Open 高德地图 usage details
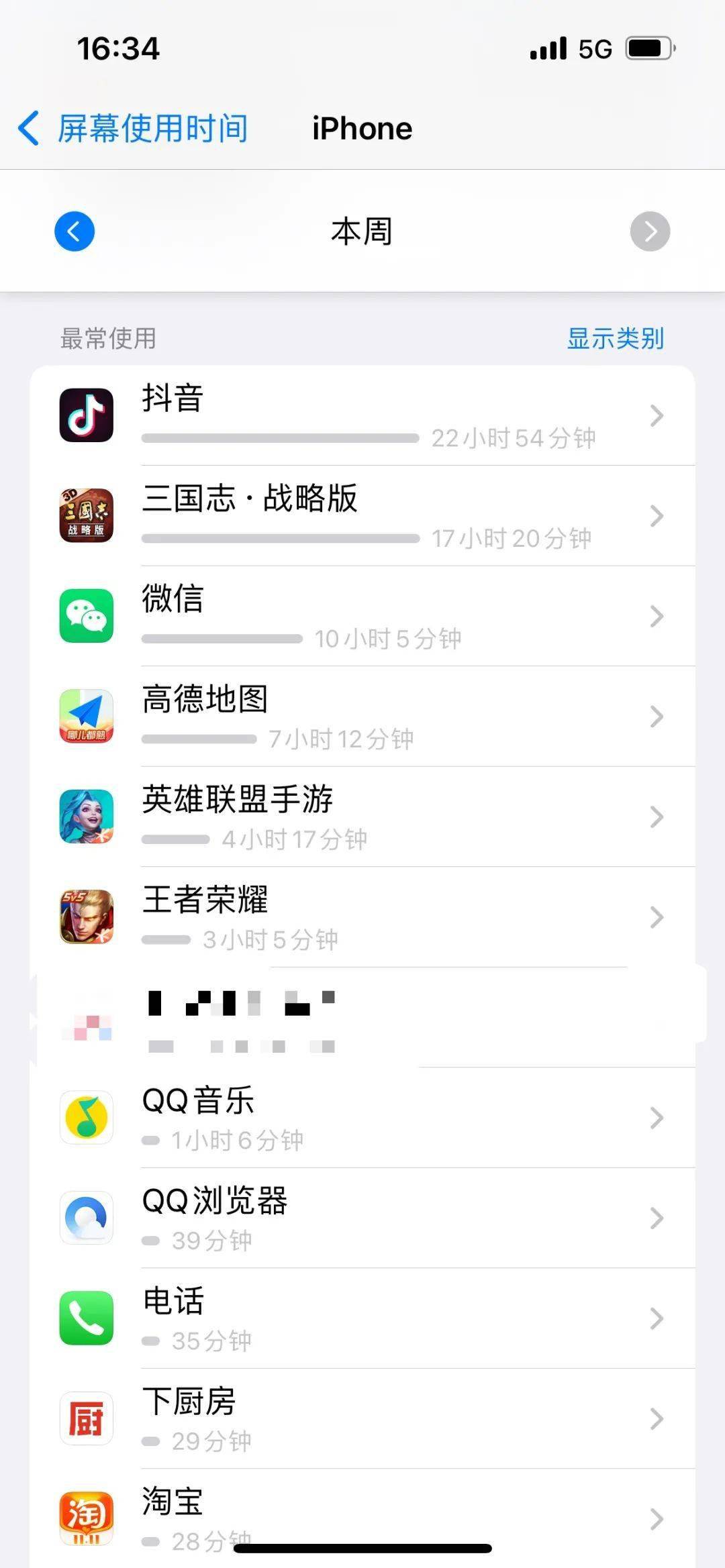Viewport: 725px width, 1568px height. click(x=362, y=716)
